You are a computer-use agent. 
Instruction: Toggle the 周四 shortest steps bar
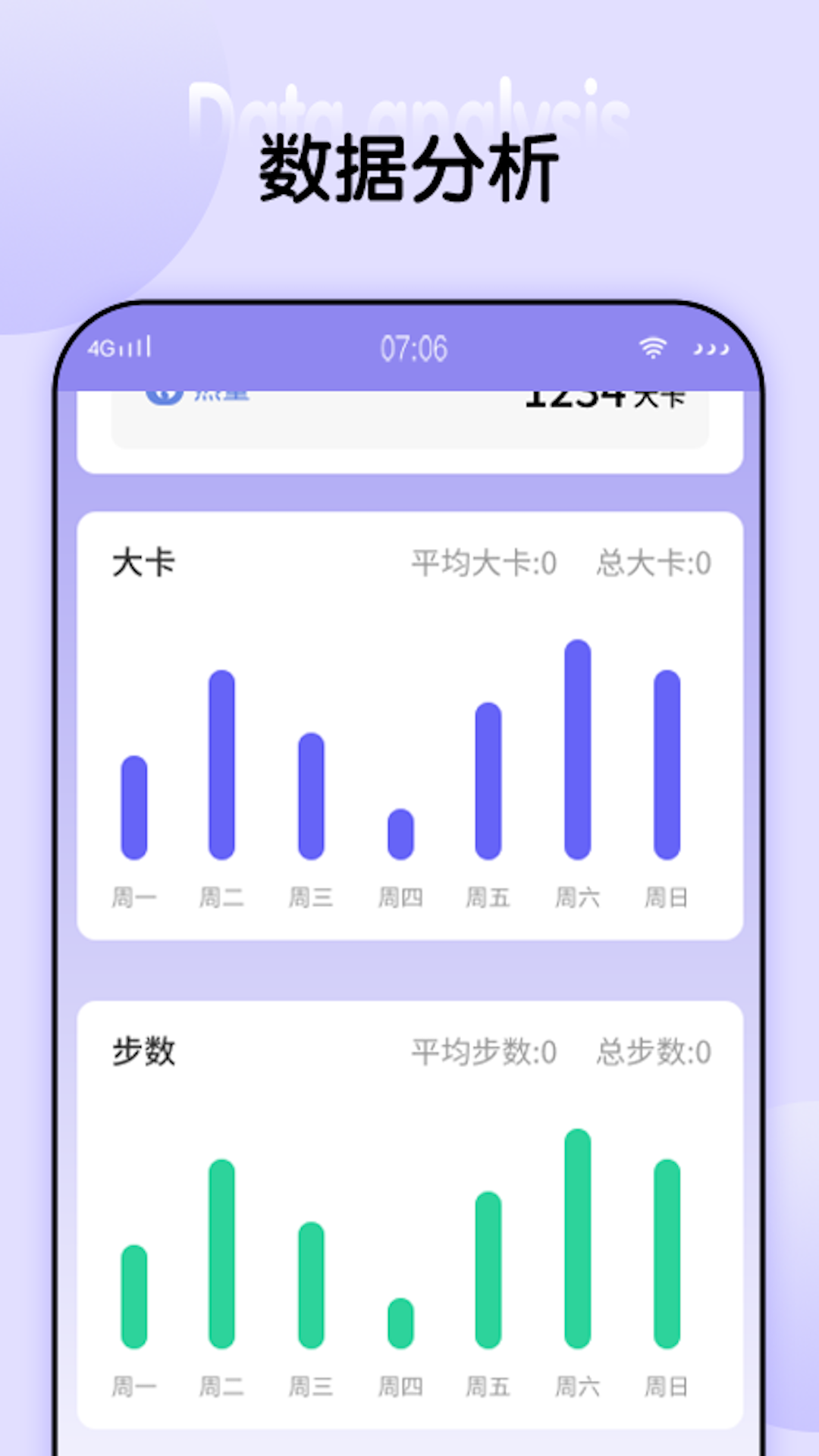pos(400,1323)
